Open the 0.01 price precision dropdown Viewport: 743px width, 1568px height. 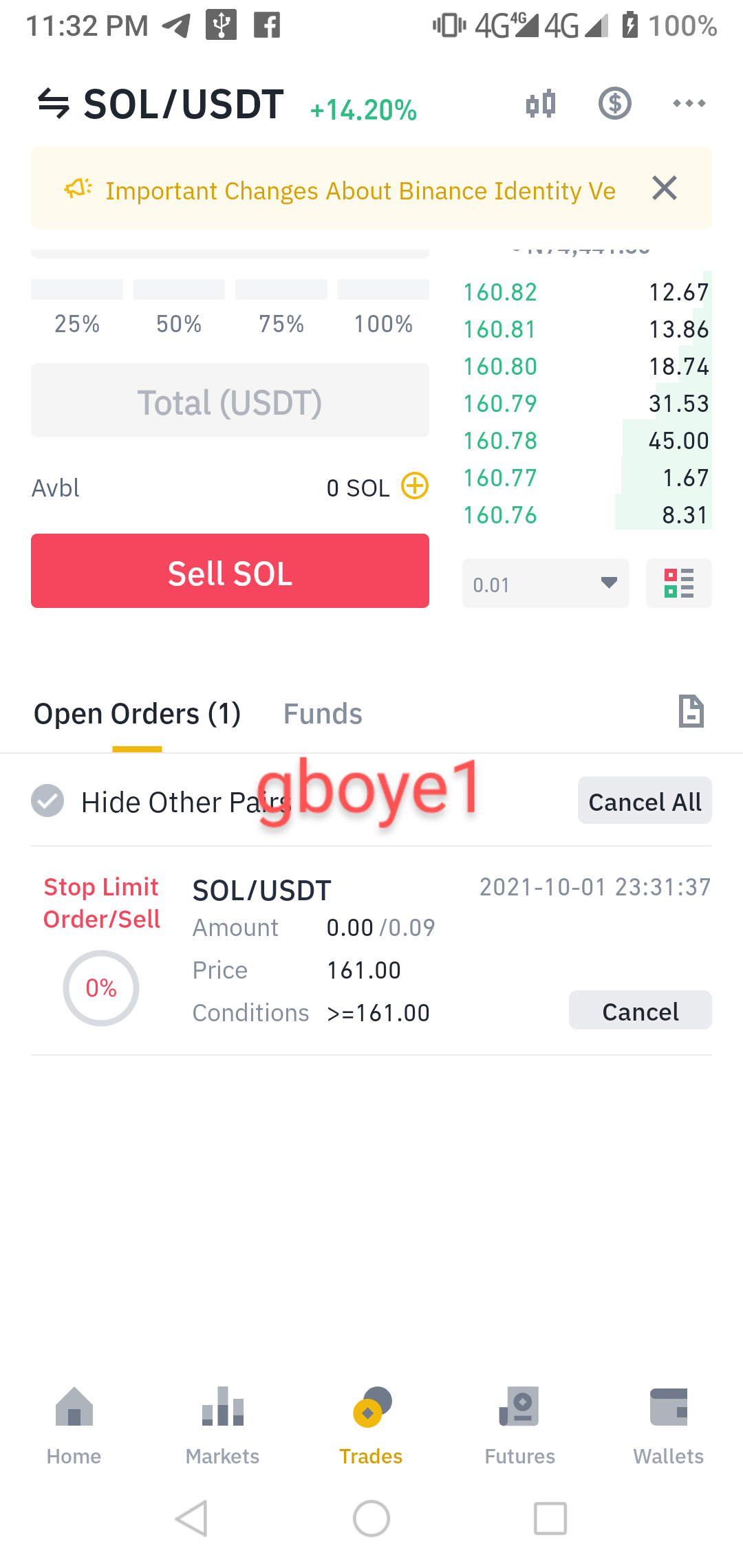point(546,583)
